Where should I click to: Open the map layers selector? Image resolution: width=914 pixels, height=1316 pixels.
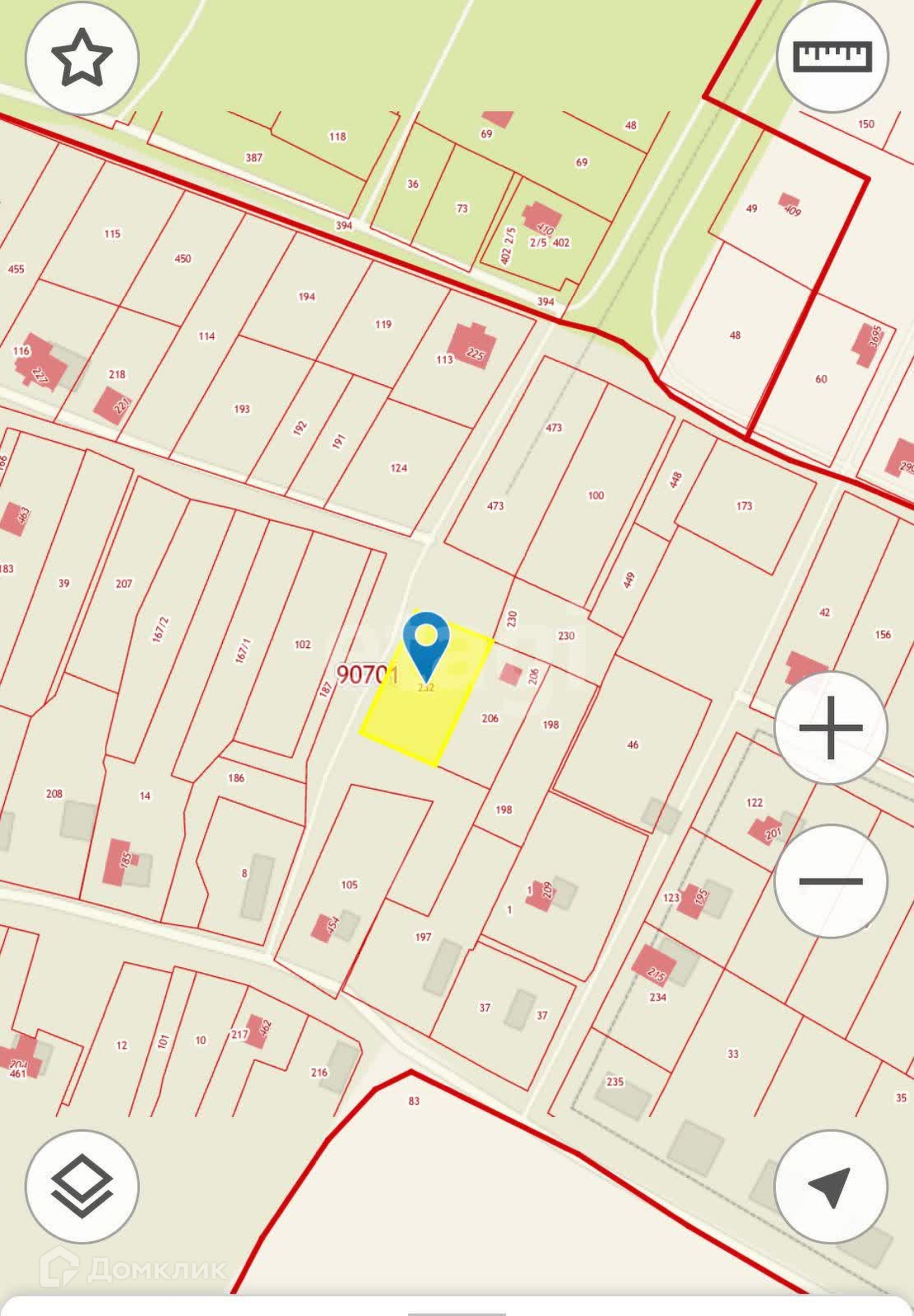click(x=81, y=1187)
